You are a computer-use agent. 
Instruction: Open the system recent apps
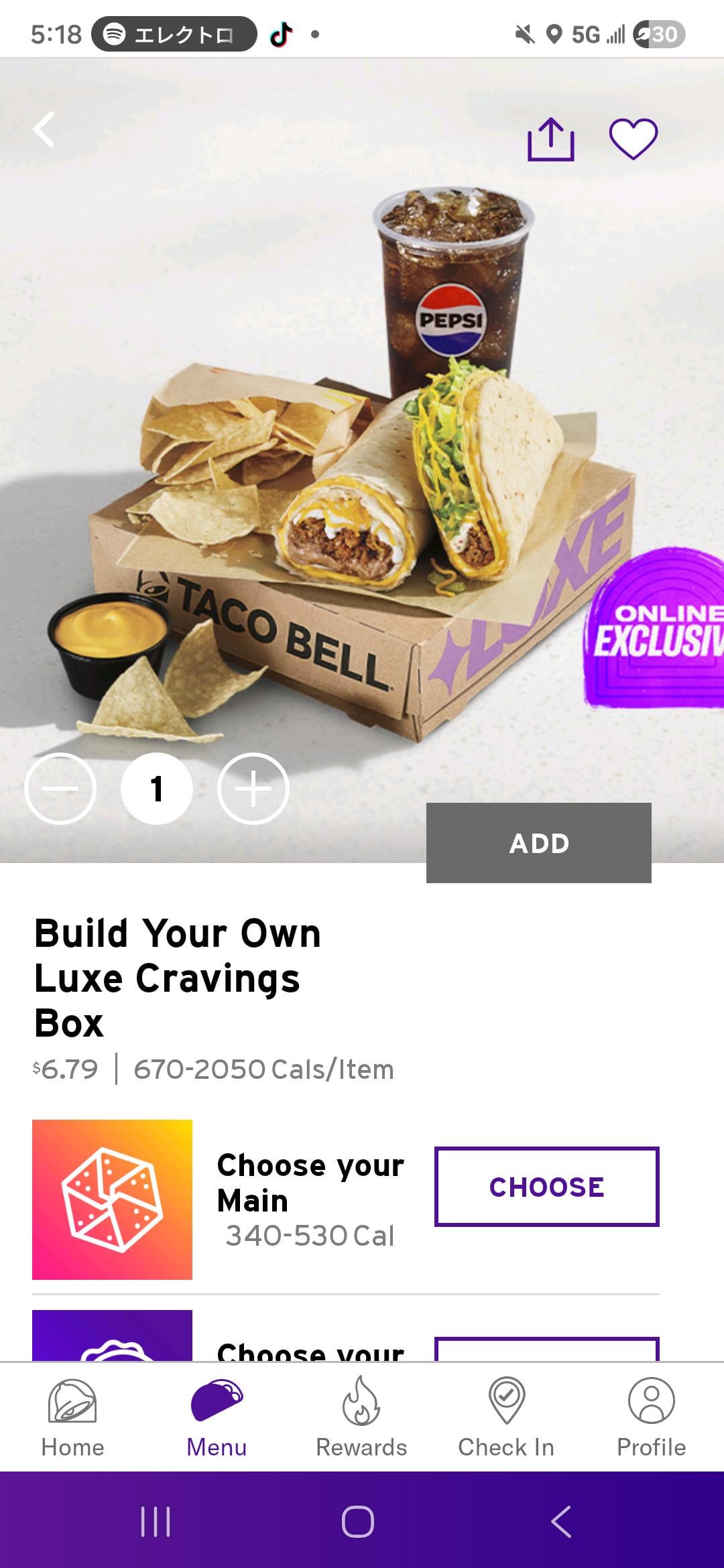[x=156, y=1521]
